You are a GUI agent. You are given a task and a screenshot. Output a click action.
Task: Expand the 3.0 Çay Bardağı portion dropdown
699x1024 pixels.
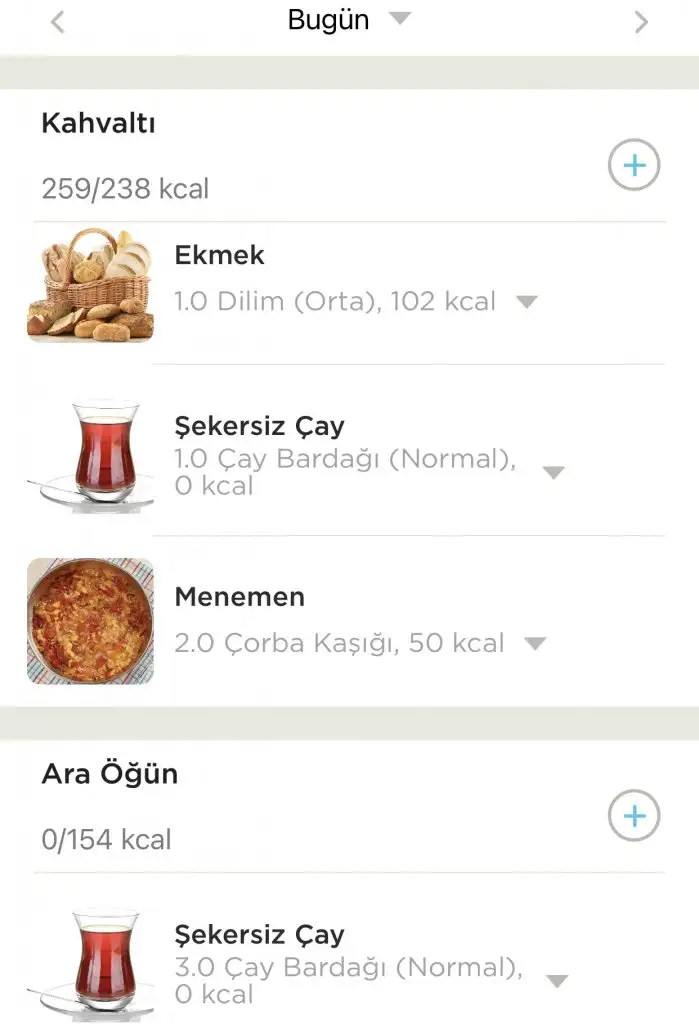(556, 981)
